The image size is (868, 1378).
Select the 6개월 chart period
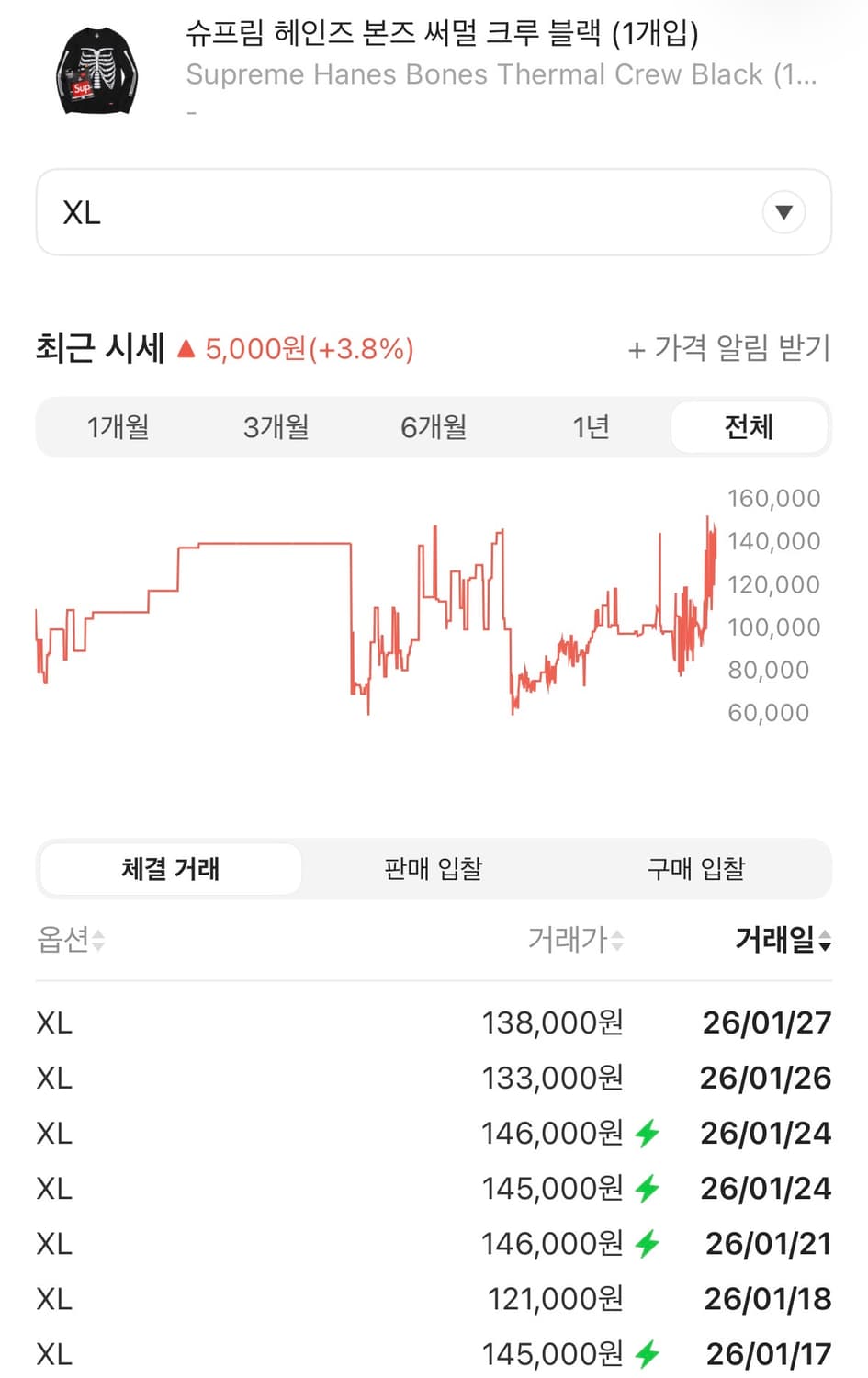pos(432,427)
